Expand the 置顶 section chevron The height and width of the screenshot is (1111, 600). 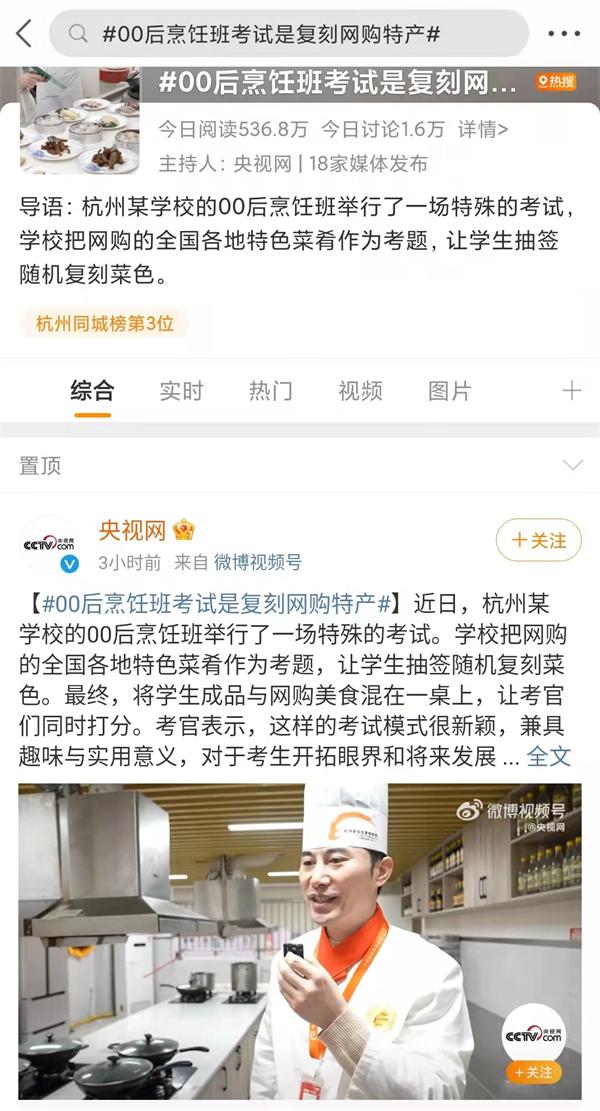[x=573, y=465]
